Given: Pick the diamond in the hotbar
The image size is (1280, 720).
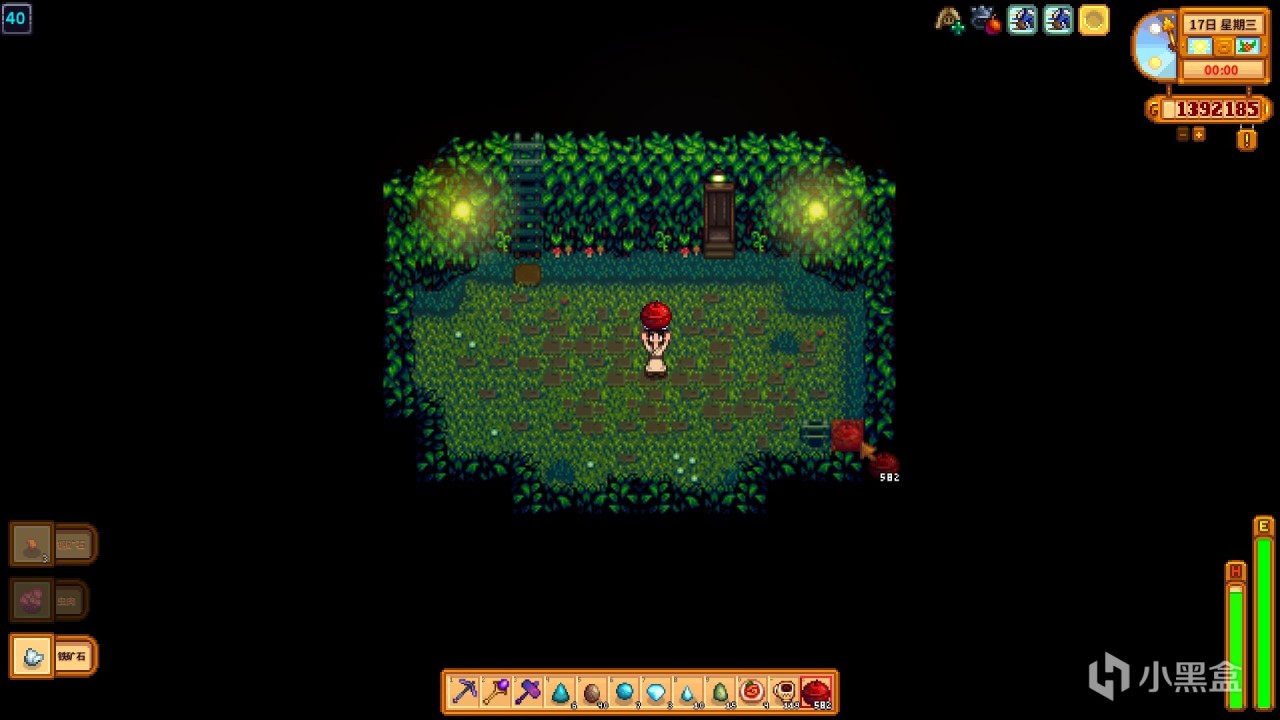Looking at the screenshot, I should 656,691.
